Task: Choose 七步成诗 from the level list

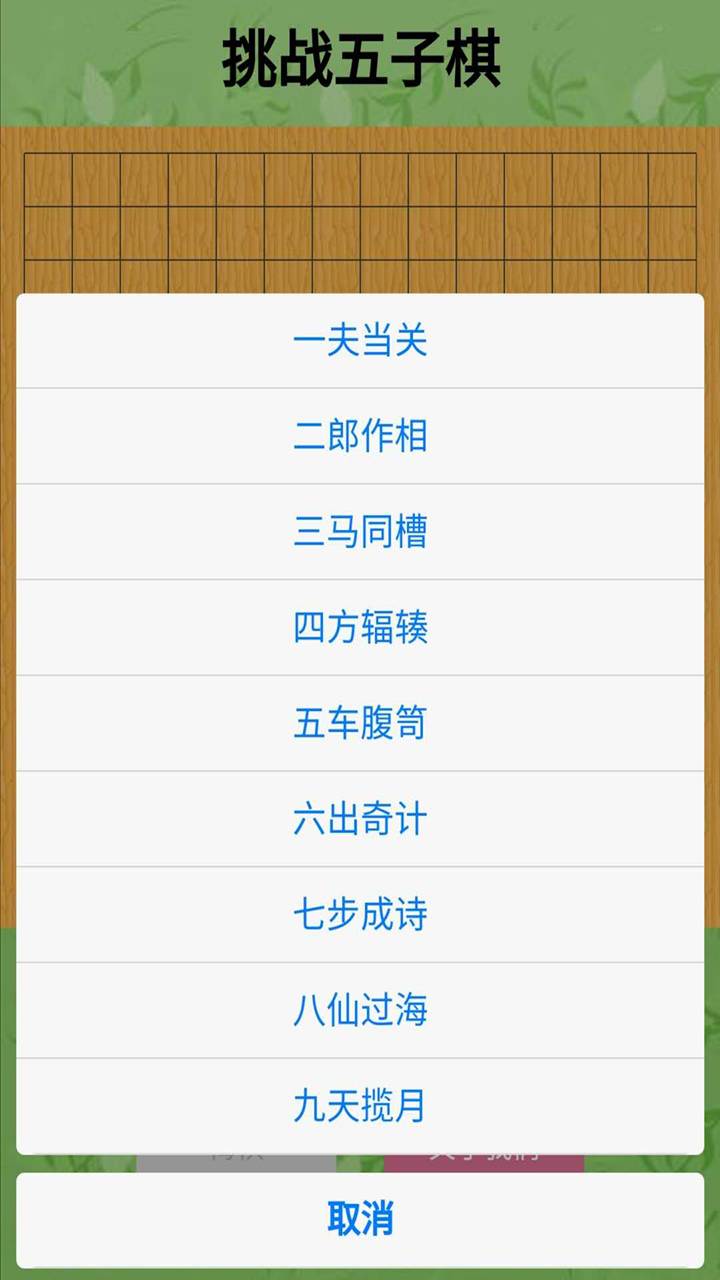Action: [360, 913]
